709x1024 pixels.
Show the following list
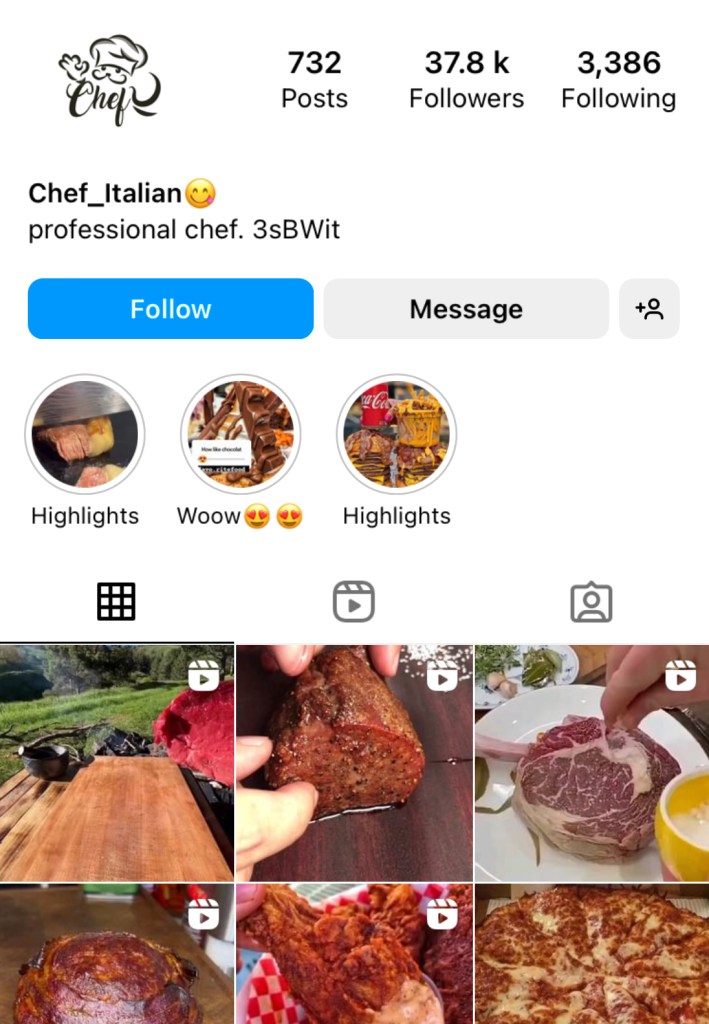click(618, 80)
